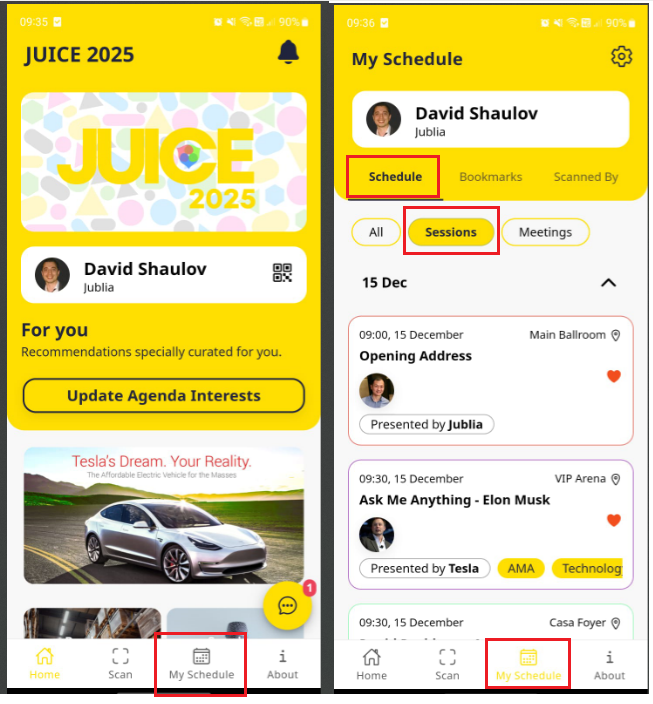
Task: Select the Schedule tab
Action: pyautogui.click(x=394, y=177)
